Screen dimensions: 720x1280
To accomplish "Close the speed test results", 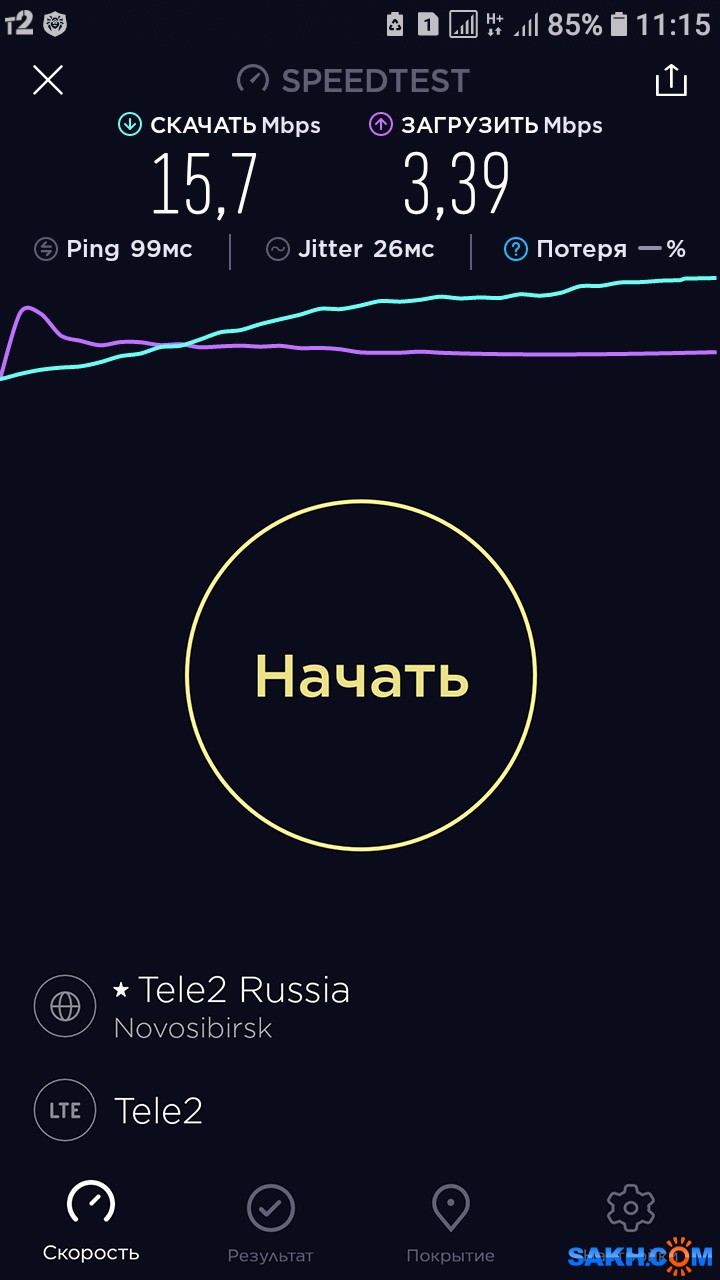I will tap(48, 80).
